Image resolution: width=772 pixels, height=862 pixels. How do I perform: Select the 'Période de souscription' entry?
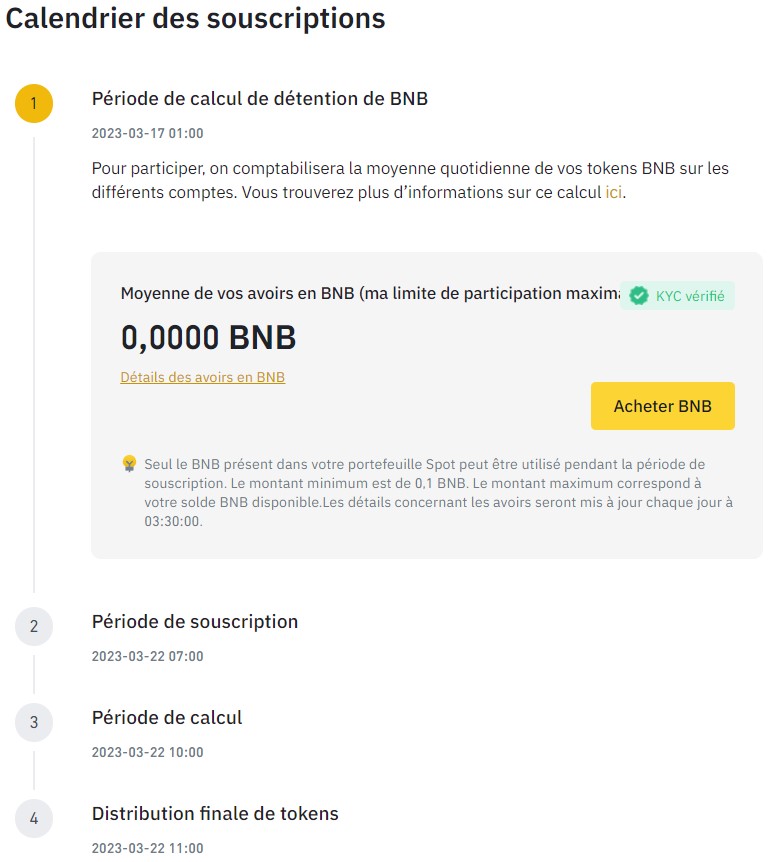pyautogui.click(x=195, y=621)
